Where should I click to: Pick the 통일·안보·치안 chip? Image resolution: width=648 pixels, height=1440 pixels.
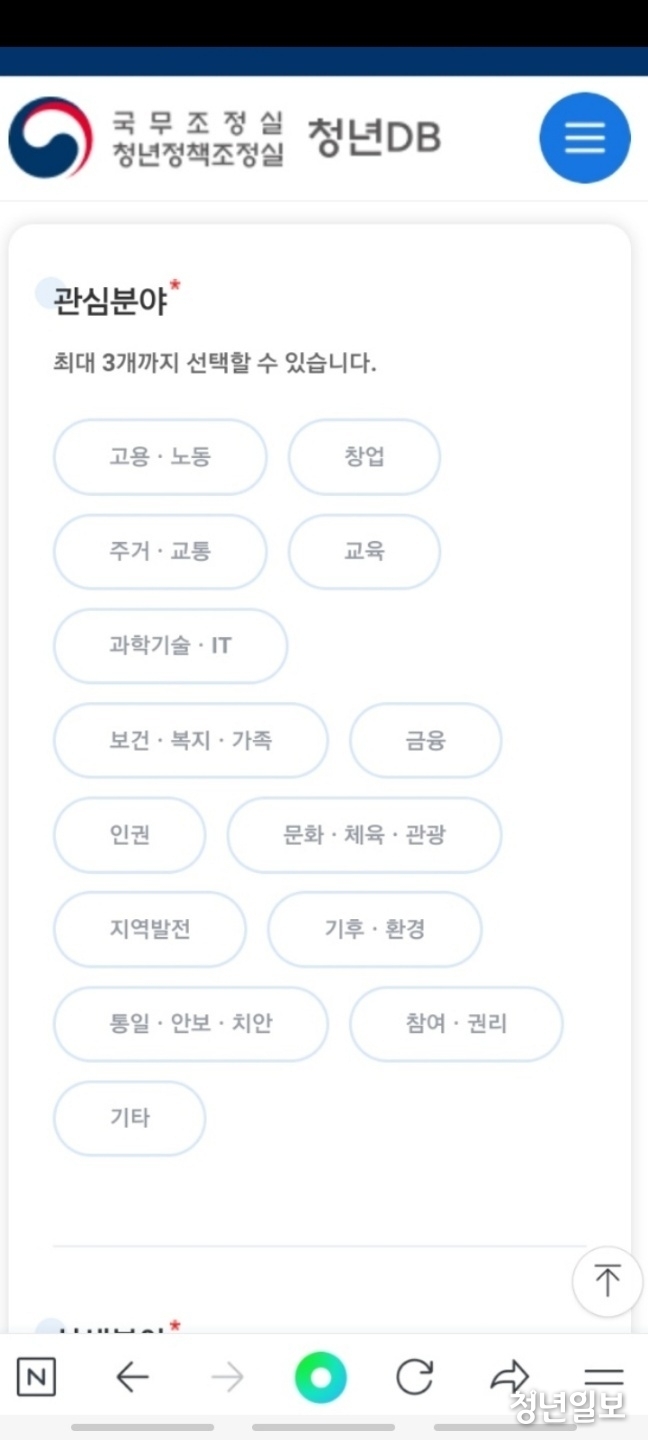click(x=190, y=1024)
